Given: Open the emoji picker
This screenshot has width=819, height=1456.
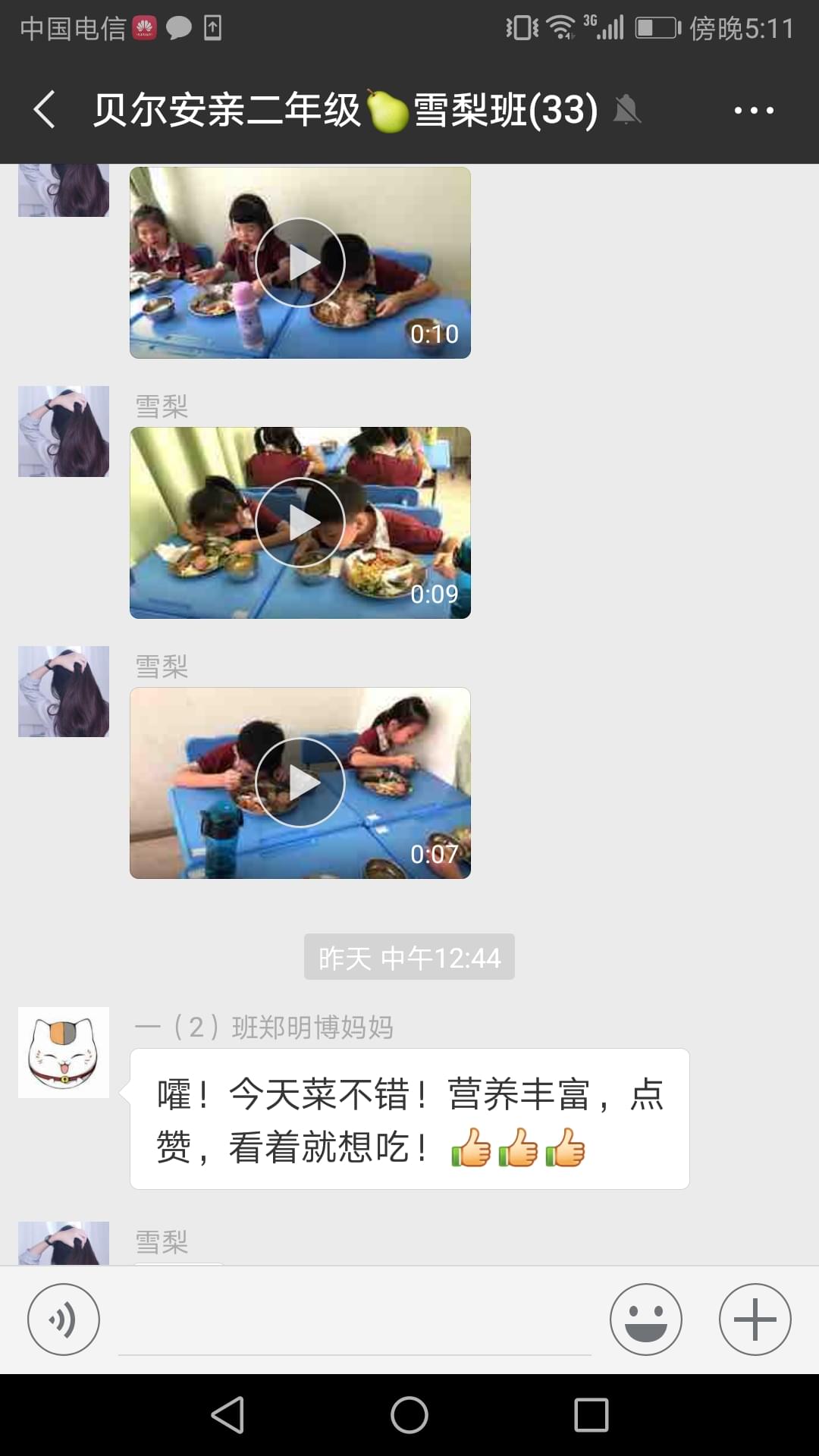Looking at the screenshot, I should 645,1319.
